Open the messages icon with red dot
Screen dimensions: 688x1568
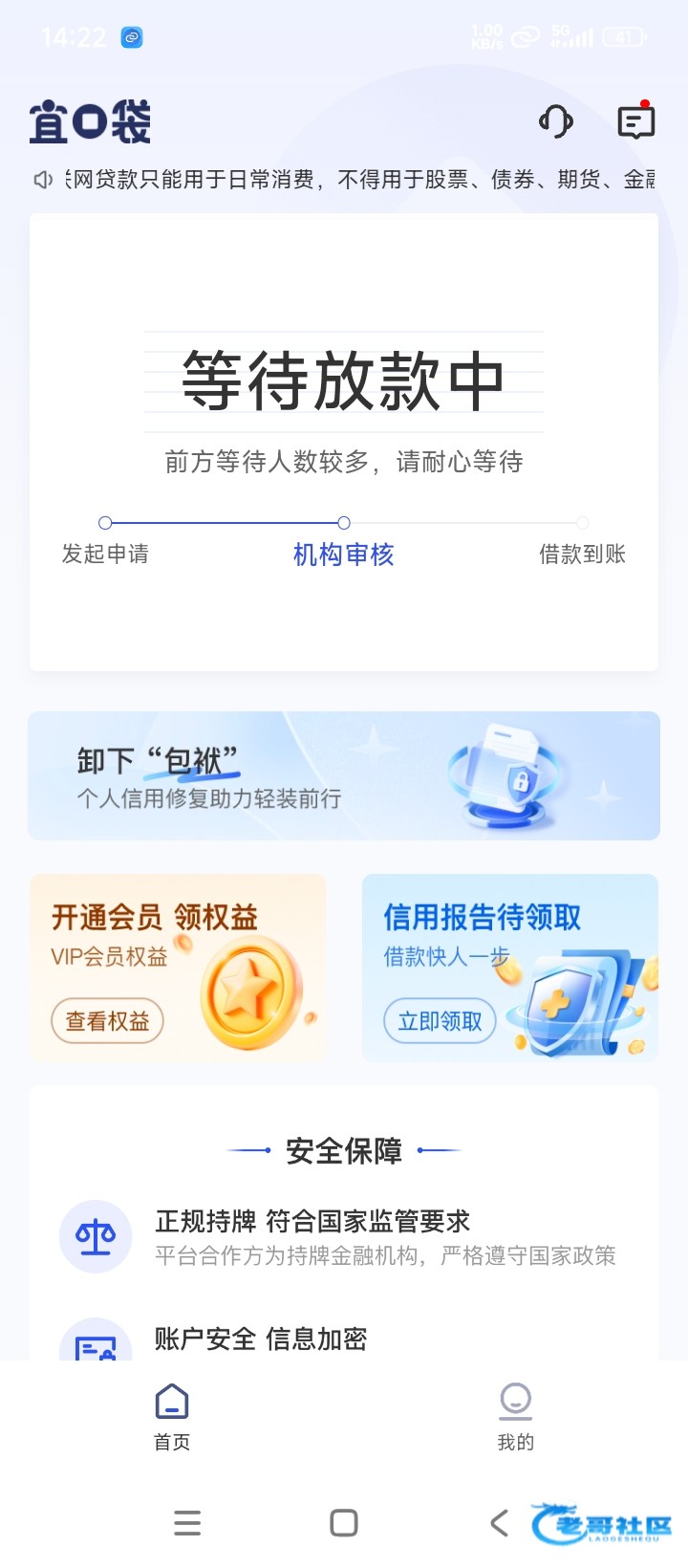[635, 121]
